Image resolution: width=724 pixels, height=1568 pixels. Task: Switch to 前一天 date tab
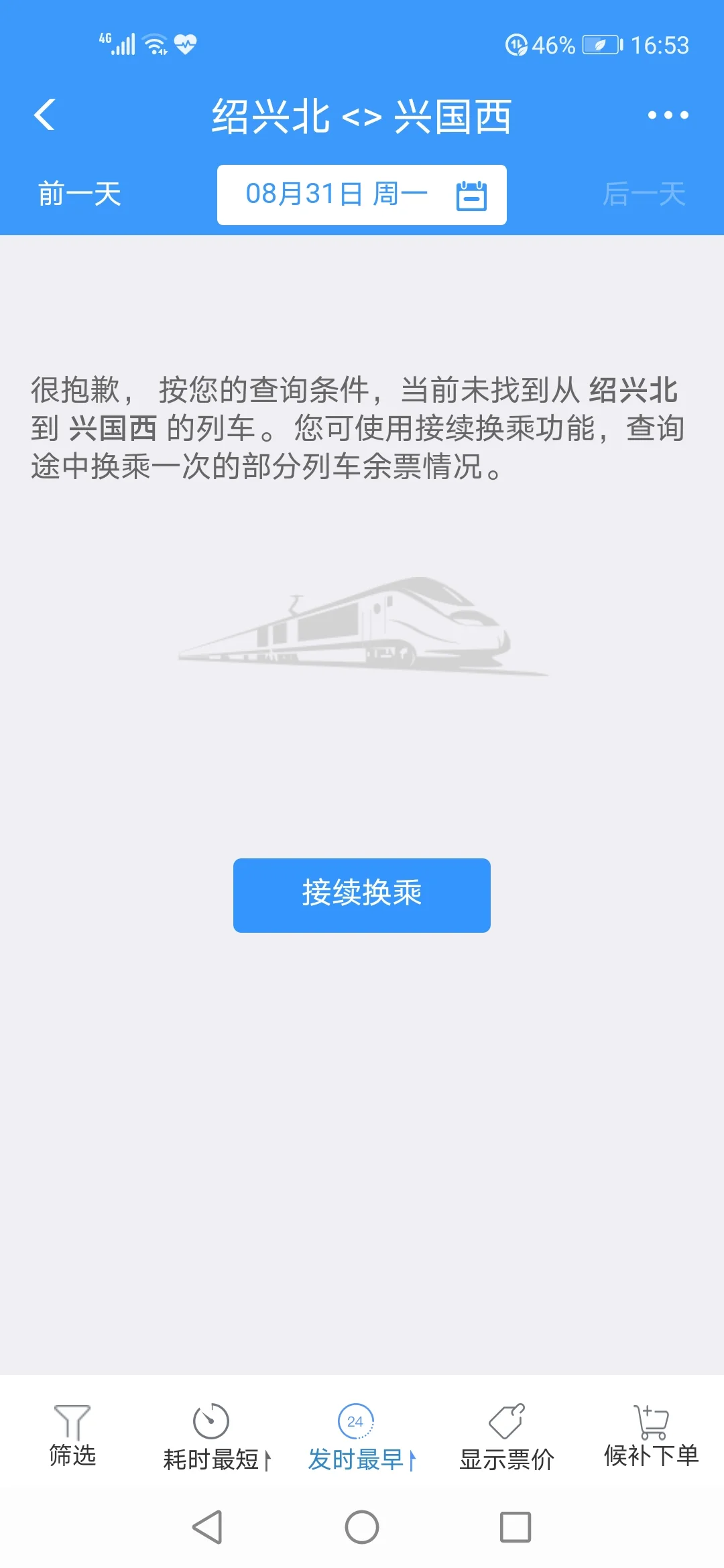click(78, 194)
